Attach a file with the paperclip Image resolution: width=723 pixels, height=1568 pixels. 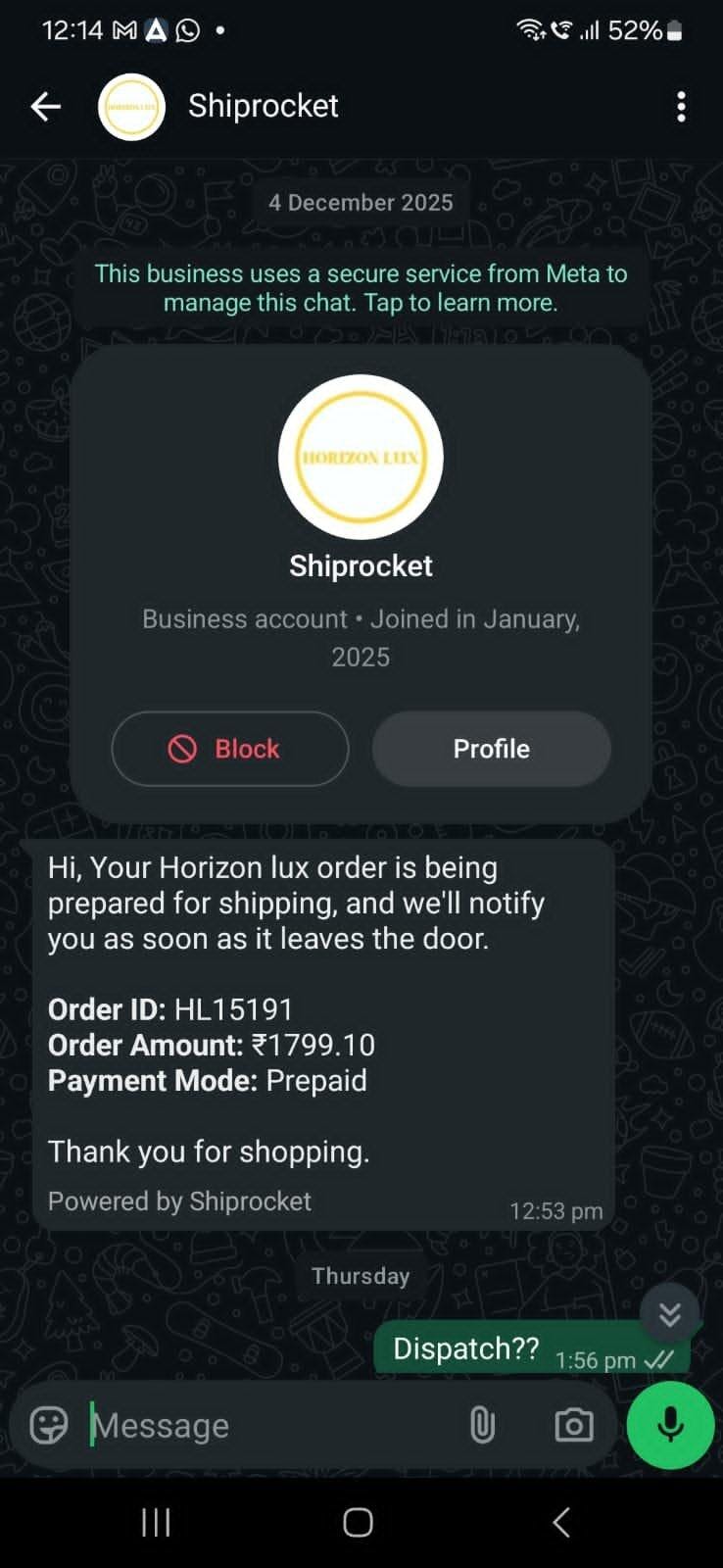coord(482,1425)
